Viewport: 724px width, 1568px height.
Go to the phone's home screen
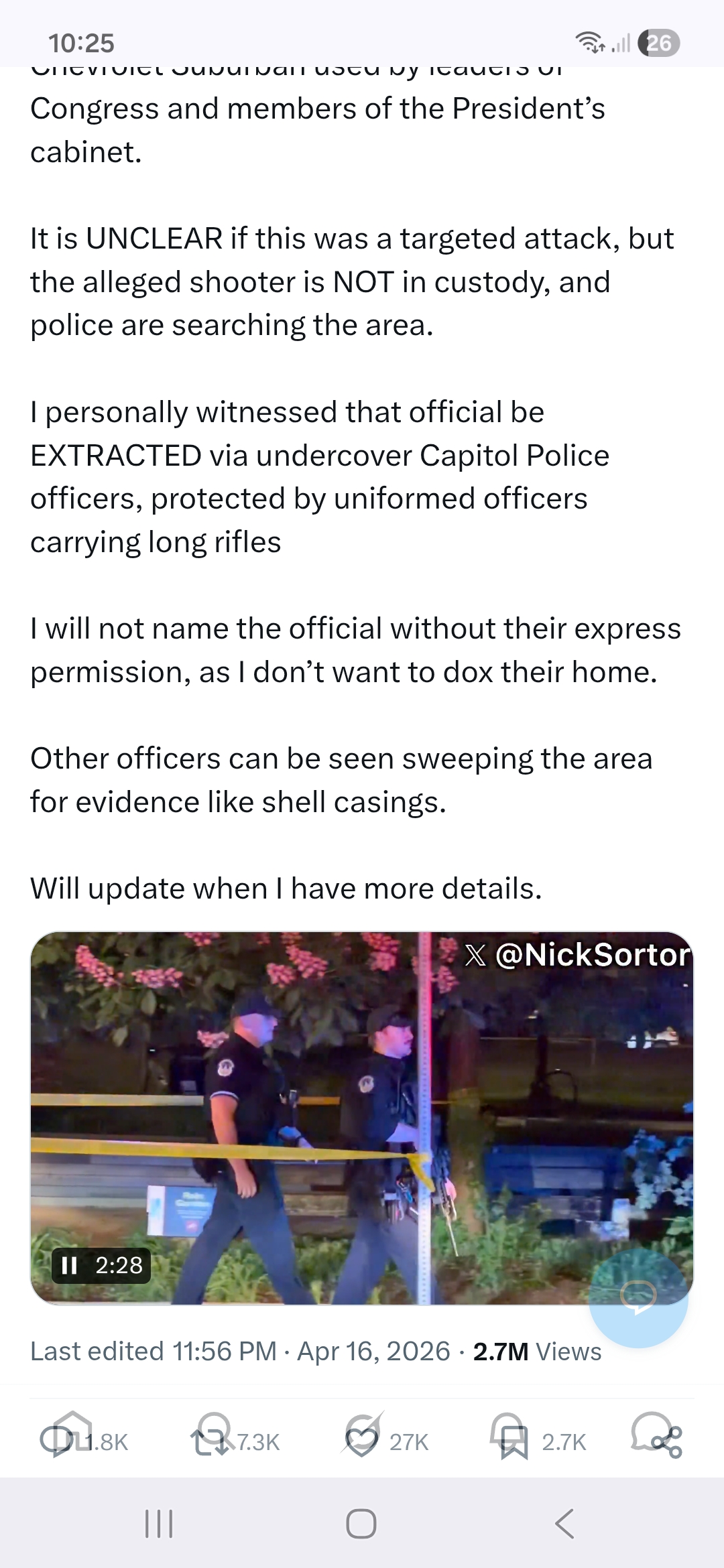click(x=361, y=1524)
